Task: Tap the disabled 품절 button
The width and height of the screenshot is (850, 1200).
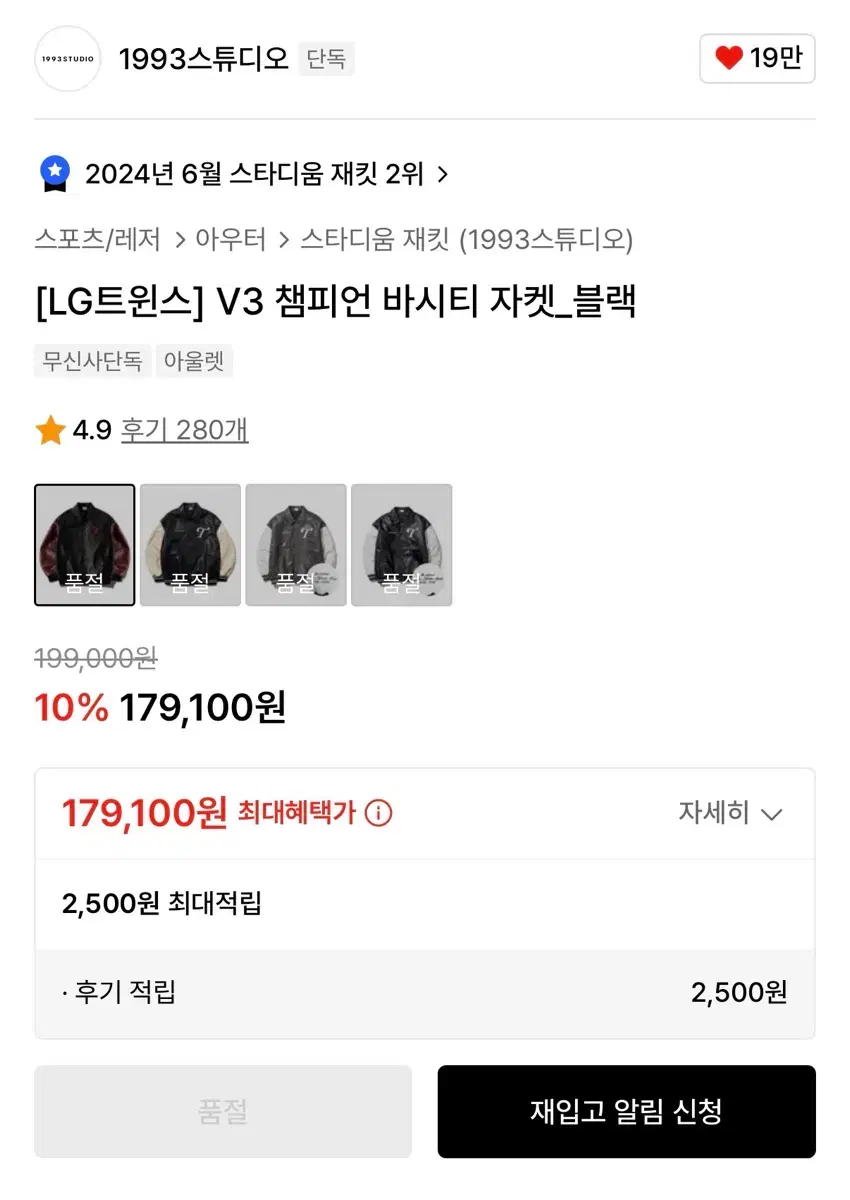Action: pos(222,1112)
